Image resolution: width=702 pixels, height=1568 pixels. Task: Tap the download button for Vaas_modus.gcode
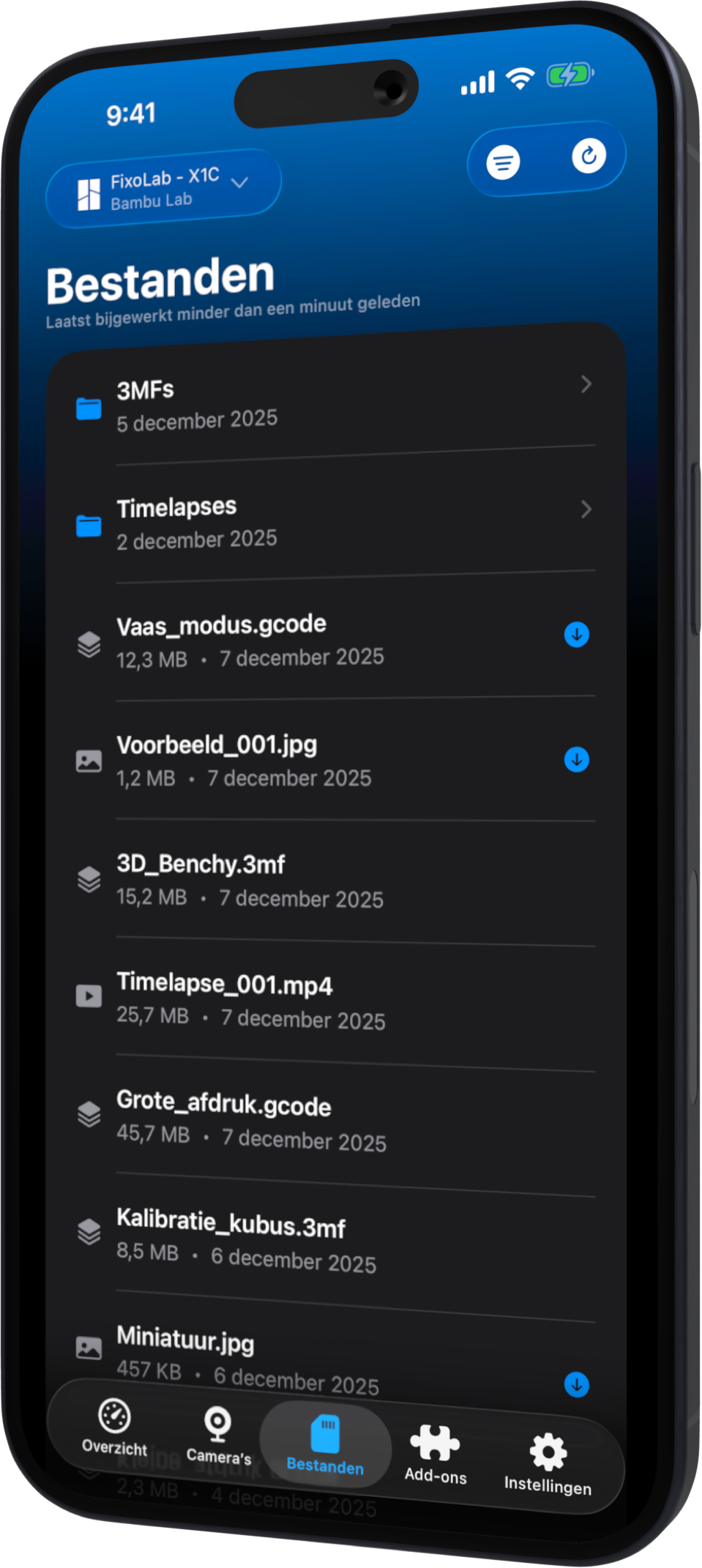point(577,635)
